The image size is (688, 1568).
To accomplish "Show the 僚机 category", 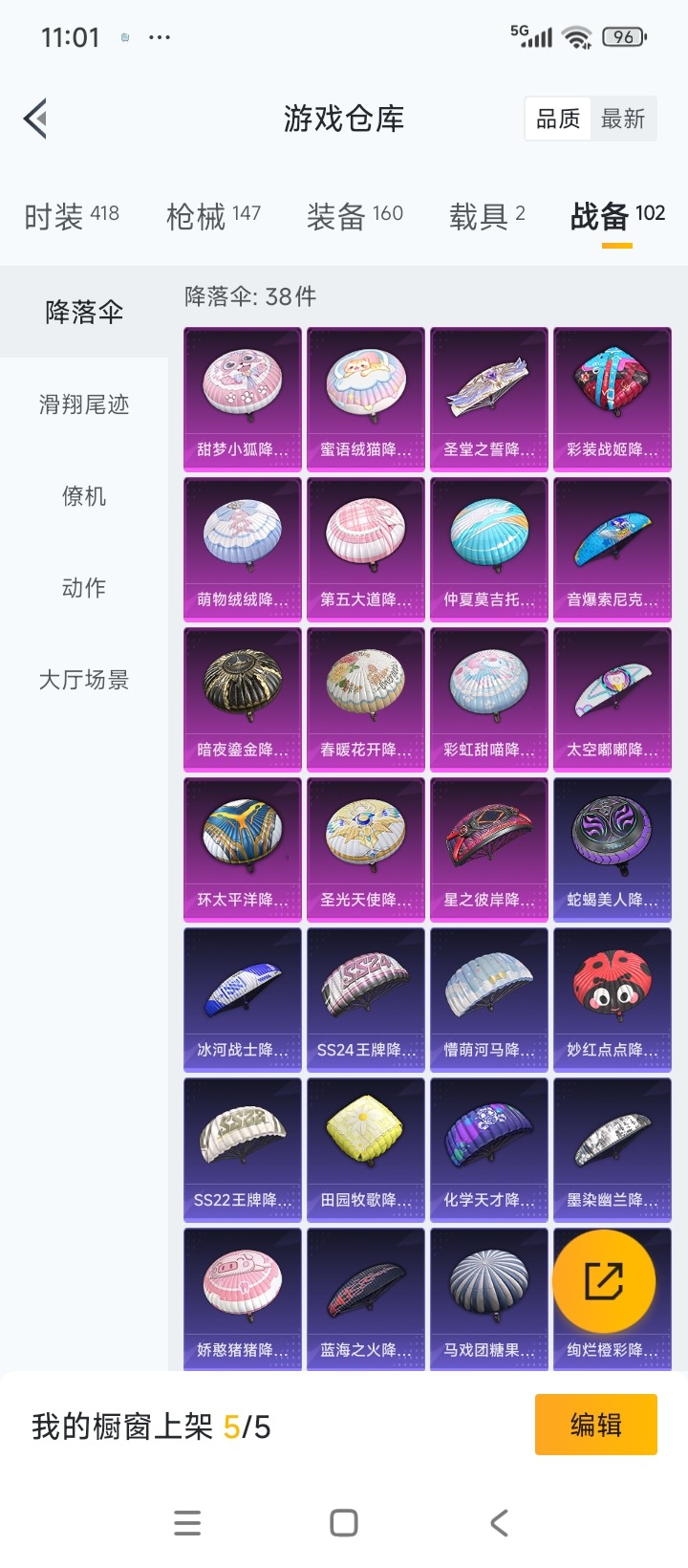I will coord(84,496).
